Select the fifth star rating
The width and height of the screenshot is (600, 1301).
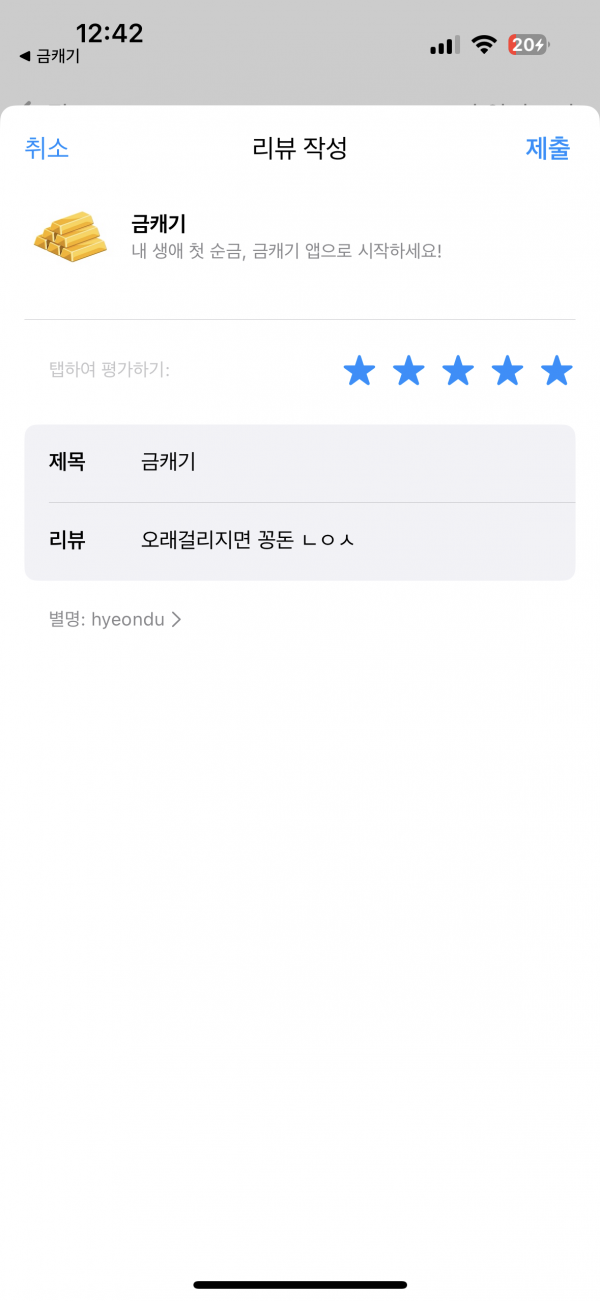tap(557, 371)
